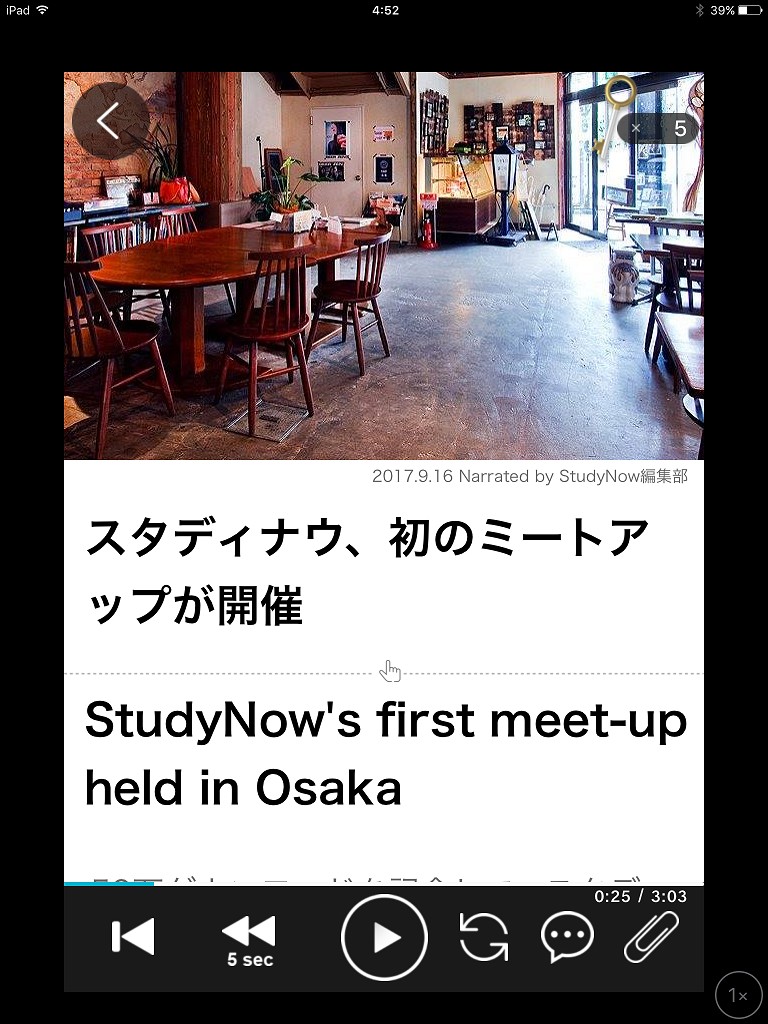
Task: Tap the key counter badge
Action: [x=656, y=128]
